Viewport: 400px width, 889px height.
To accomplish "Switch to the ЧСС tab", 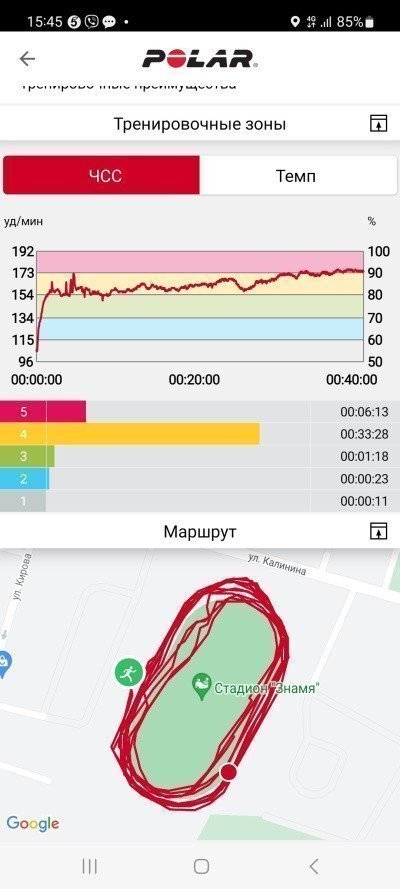I will click(101, 175).
